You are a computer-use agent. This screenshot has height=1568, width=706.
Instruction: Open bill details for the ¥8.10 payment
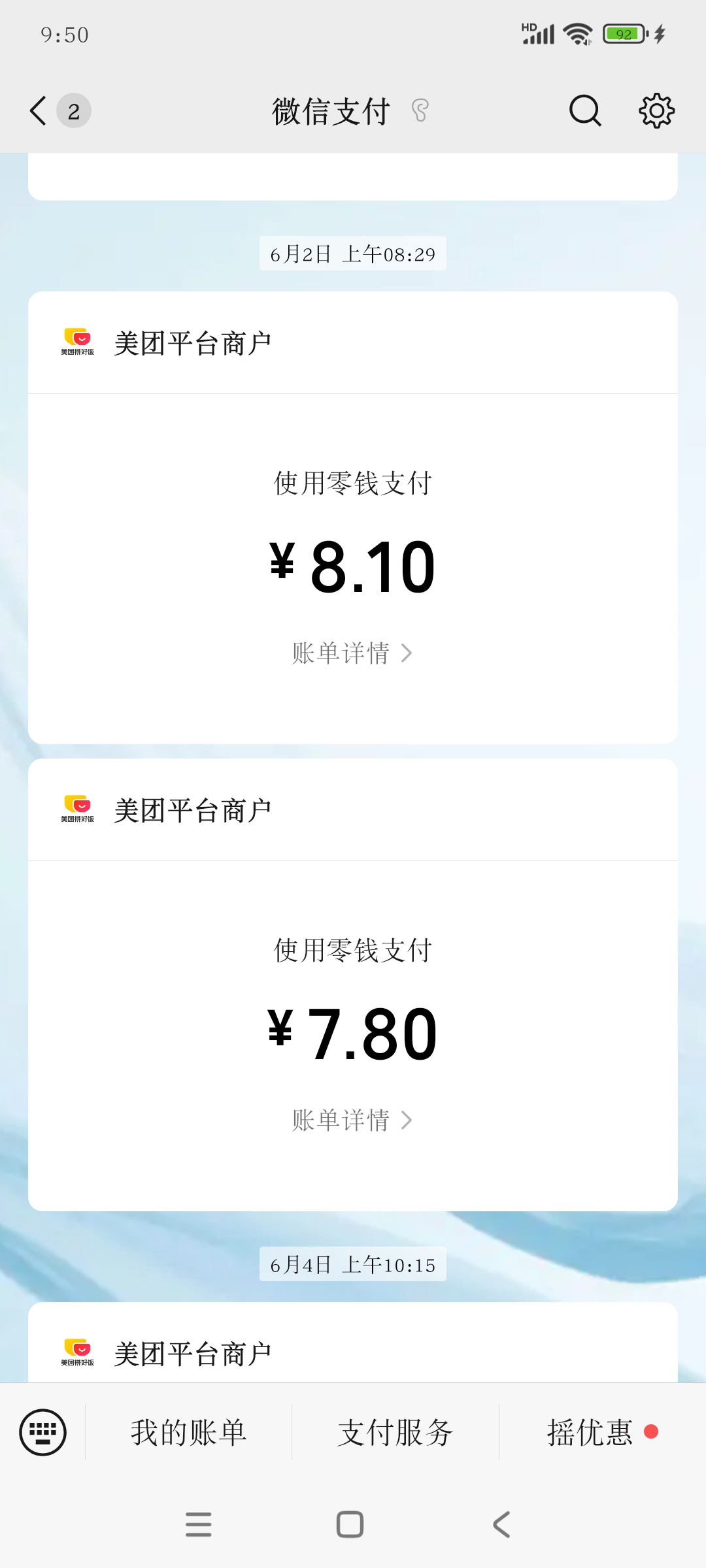352,653
